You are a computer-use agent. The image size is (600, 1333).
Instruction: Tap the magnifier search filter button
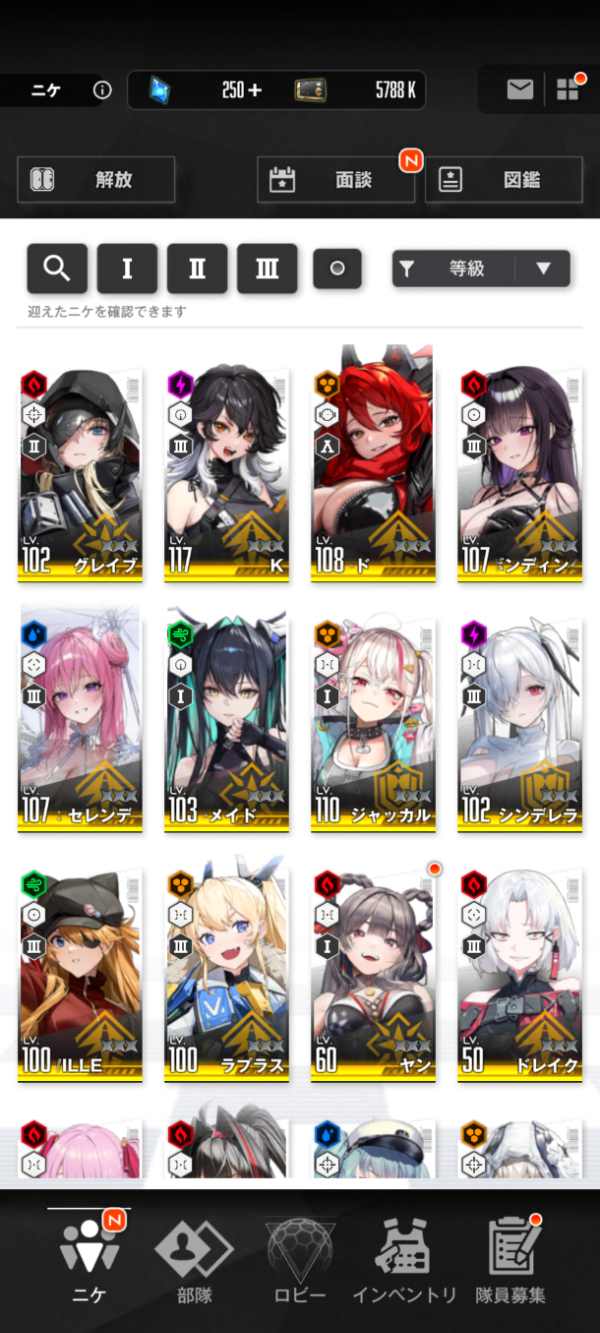point(57,268)
